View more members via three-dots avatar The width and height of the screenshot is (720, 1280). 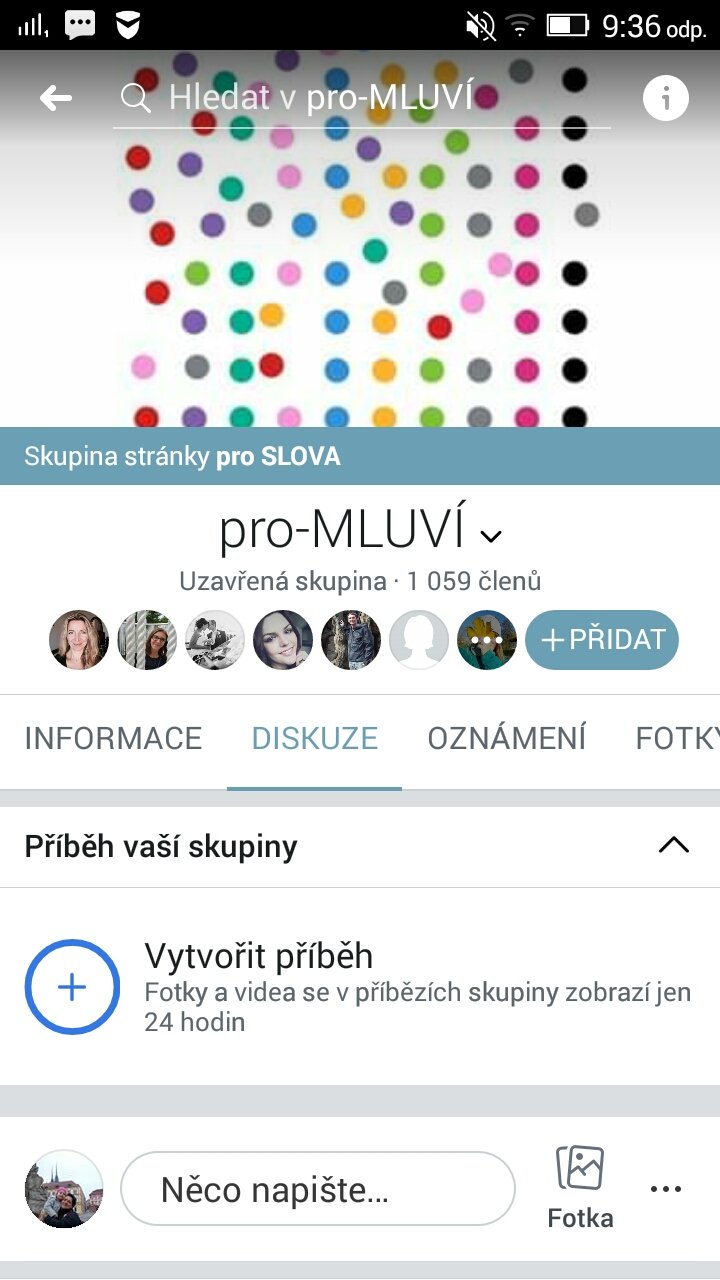pyautogui.click(x=487, y=640)
